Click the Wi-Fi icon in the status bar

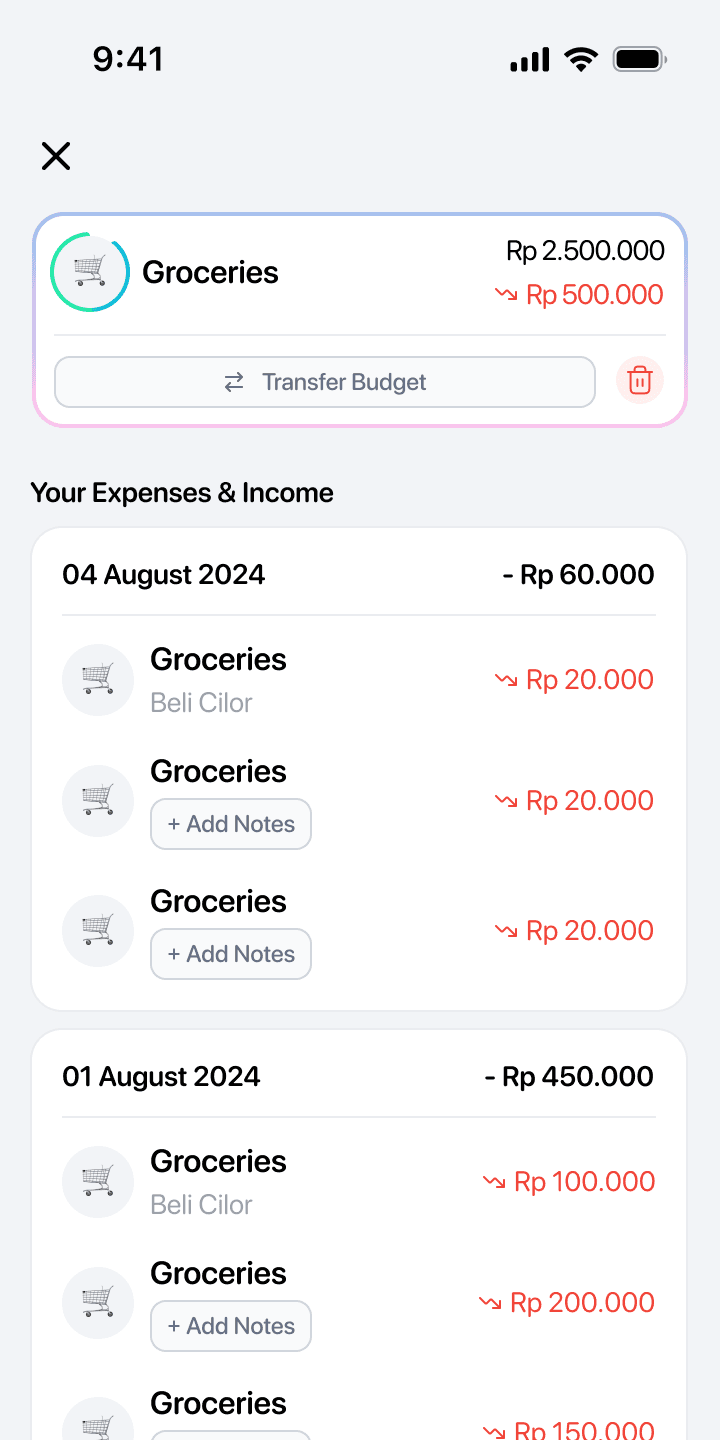pyautogui.click(x=581, y=59)
